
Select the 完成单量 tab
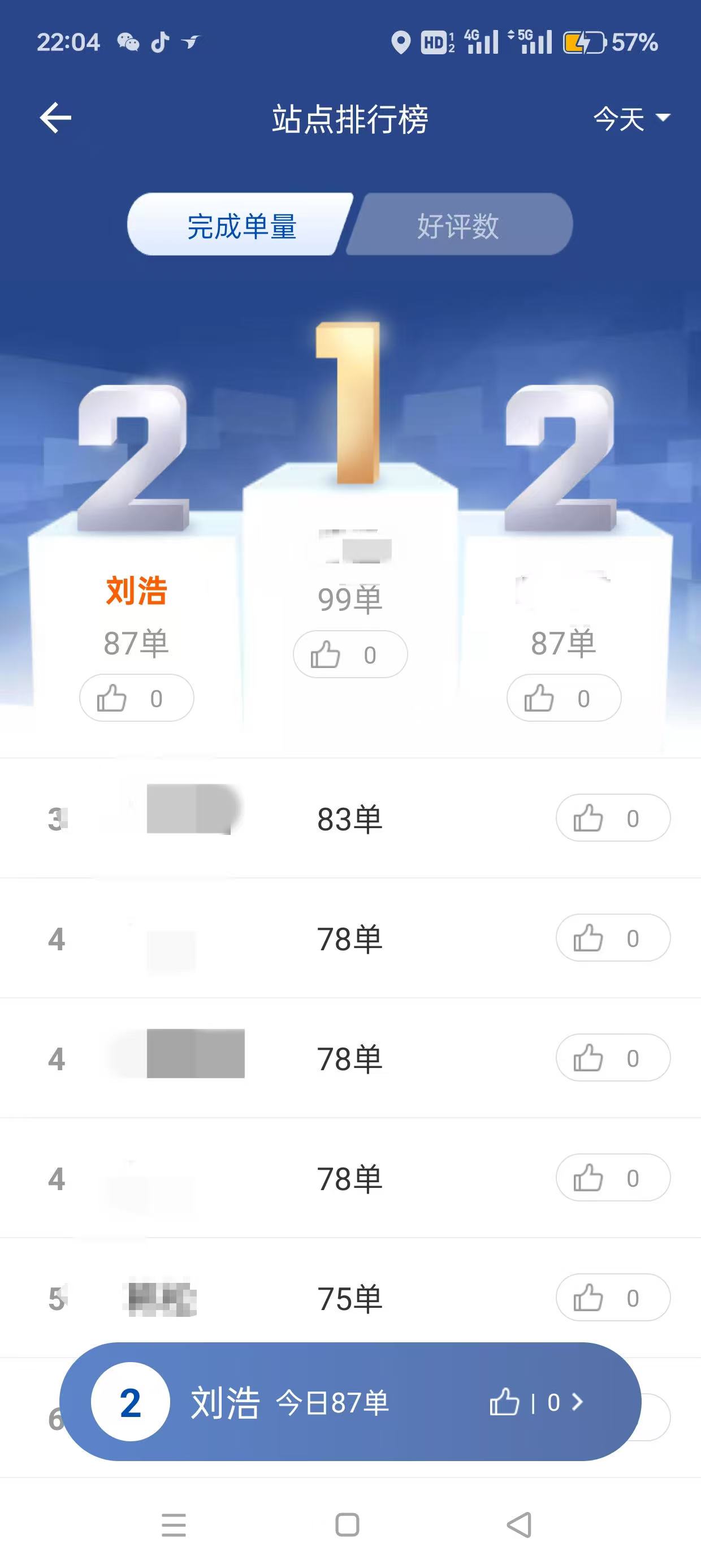tap(241, 226)
